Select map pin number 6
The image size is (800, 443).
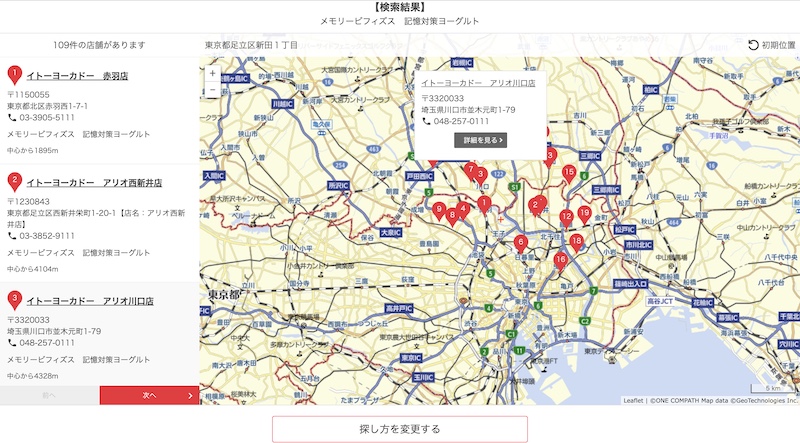click(x=521, y=243)
